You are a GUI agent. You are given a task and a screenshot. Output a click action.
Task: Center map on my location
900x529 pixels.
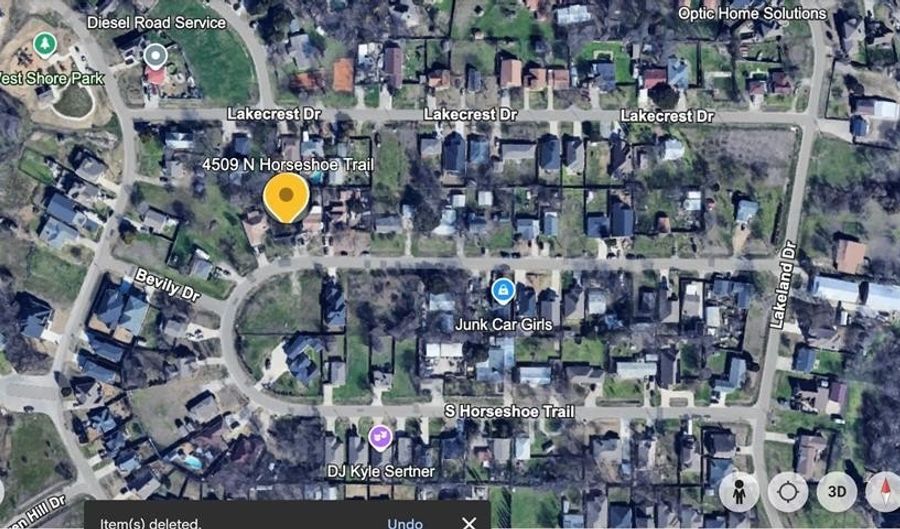tap(788, 492)
